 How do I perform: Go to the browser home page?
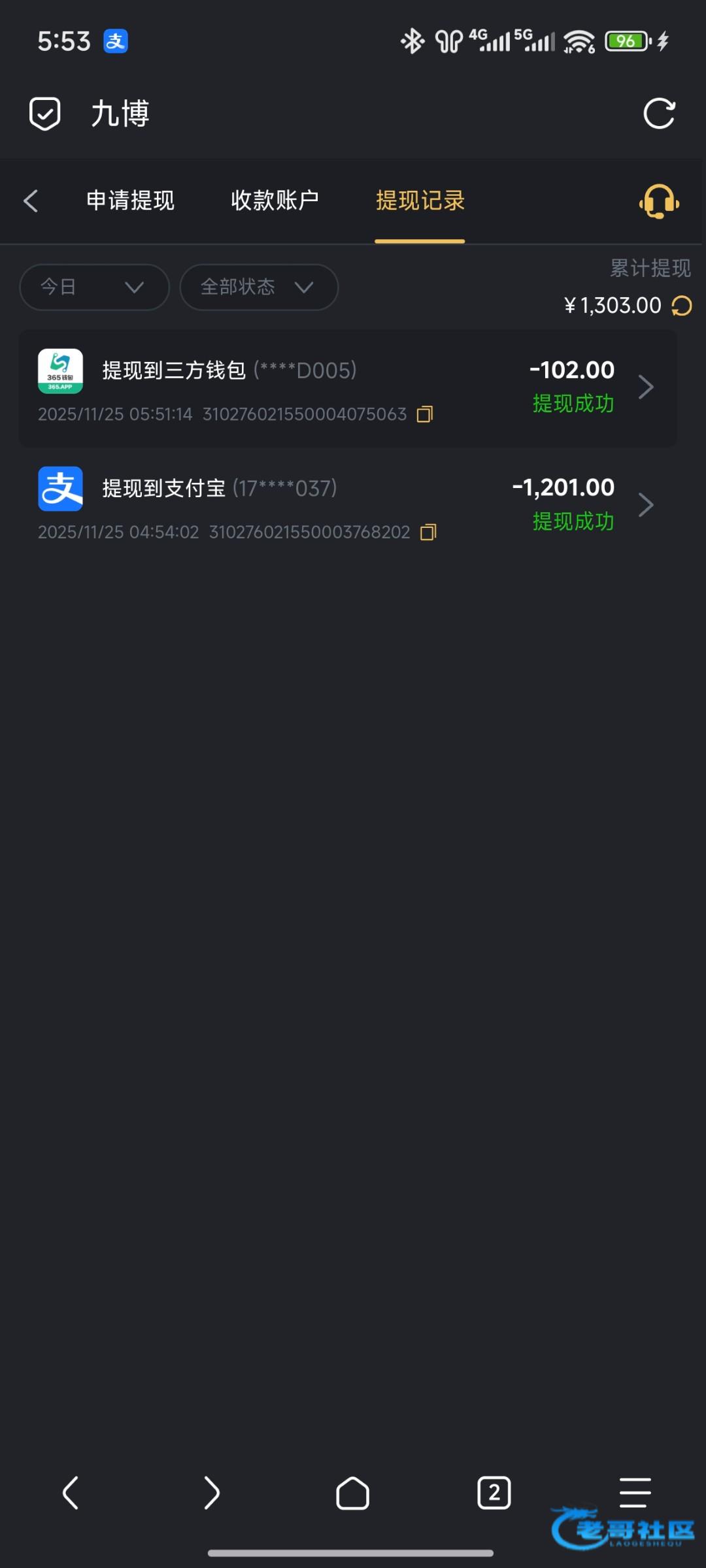[352, 1493]
